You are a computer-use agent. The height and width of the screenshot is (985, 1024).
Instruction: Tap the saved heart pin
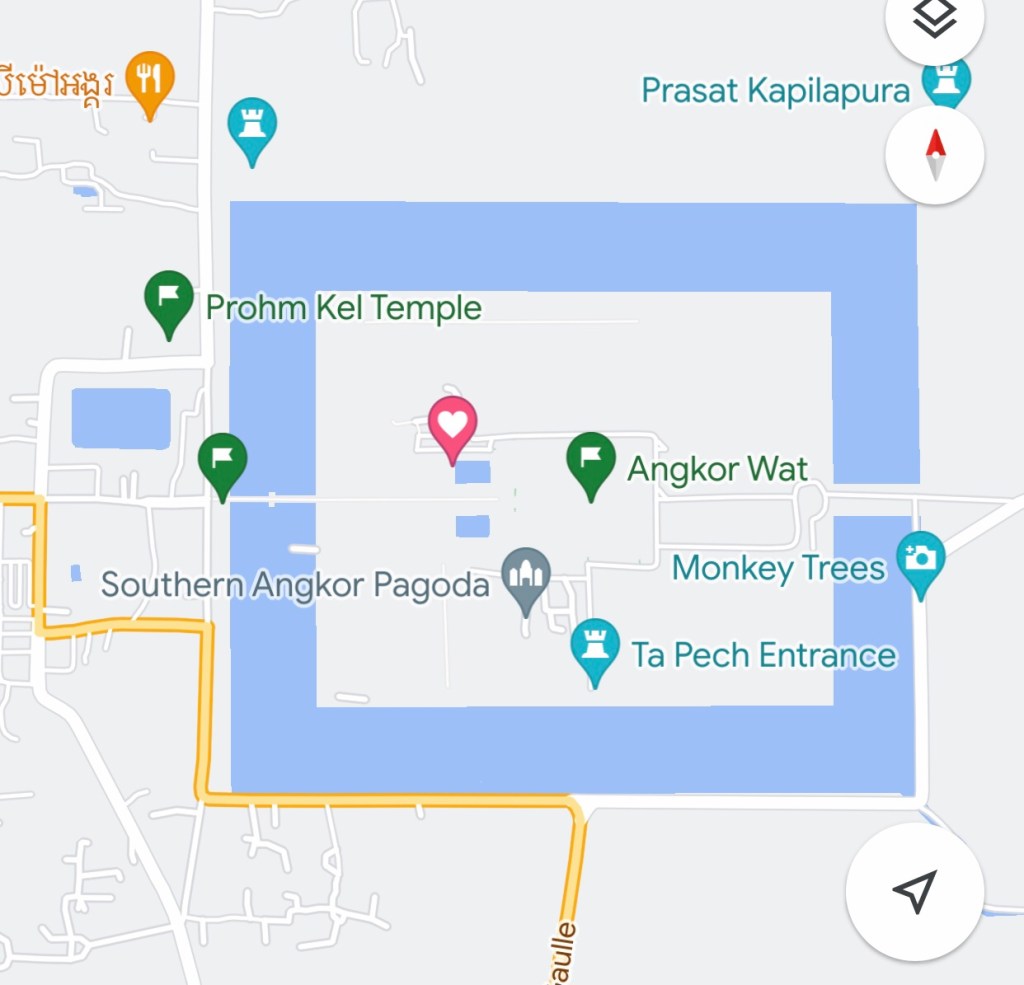452,426
